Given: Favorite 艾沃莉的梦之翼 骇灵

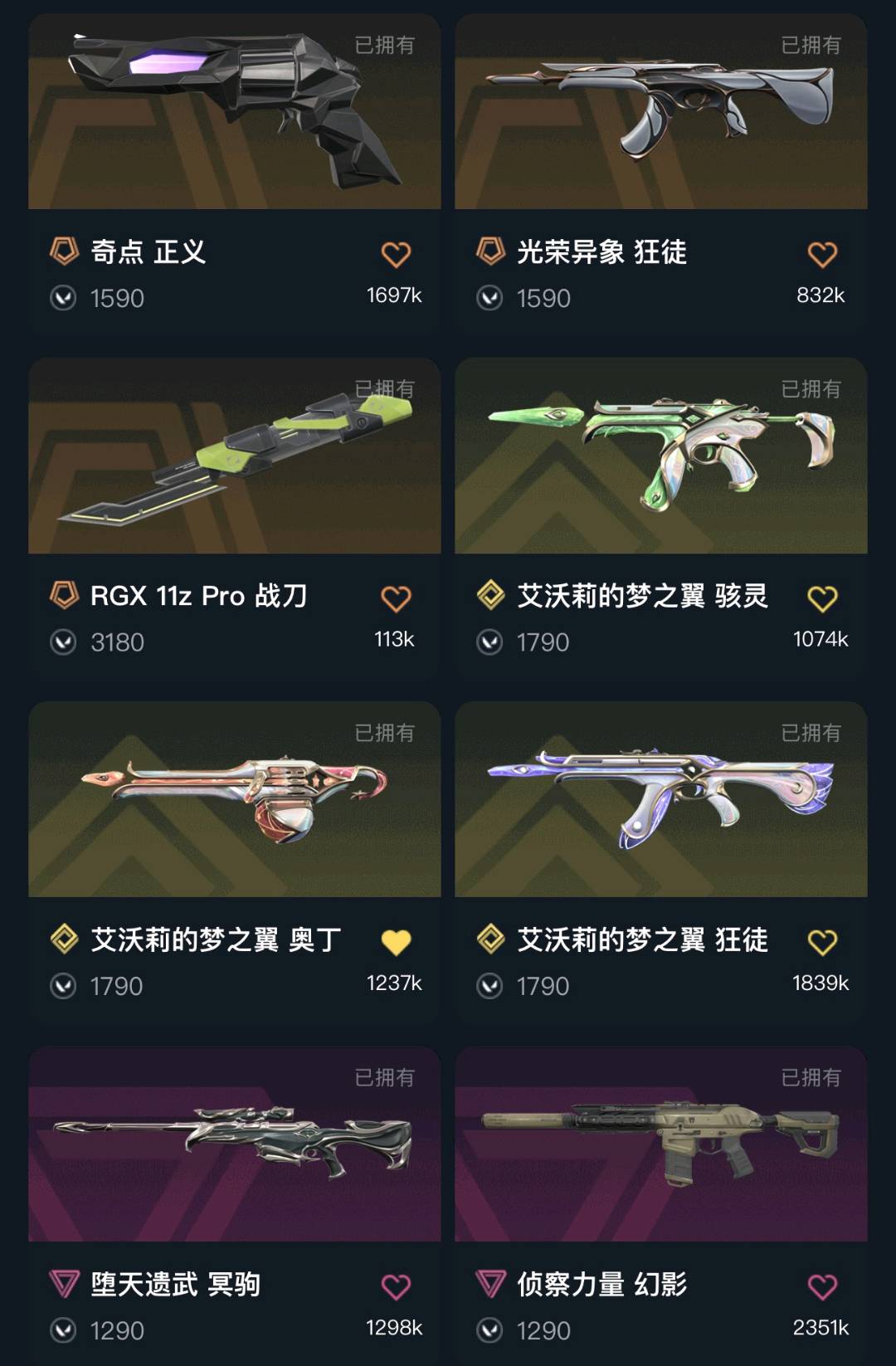Looking at the screenshot, I should tap(822, 598).
